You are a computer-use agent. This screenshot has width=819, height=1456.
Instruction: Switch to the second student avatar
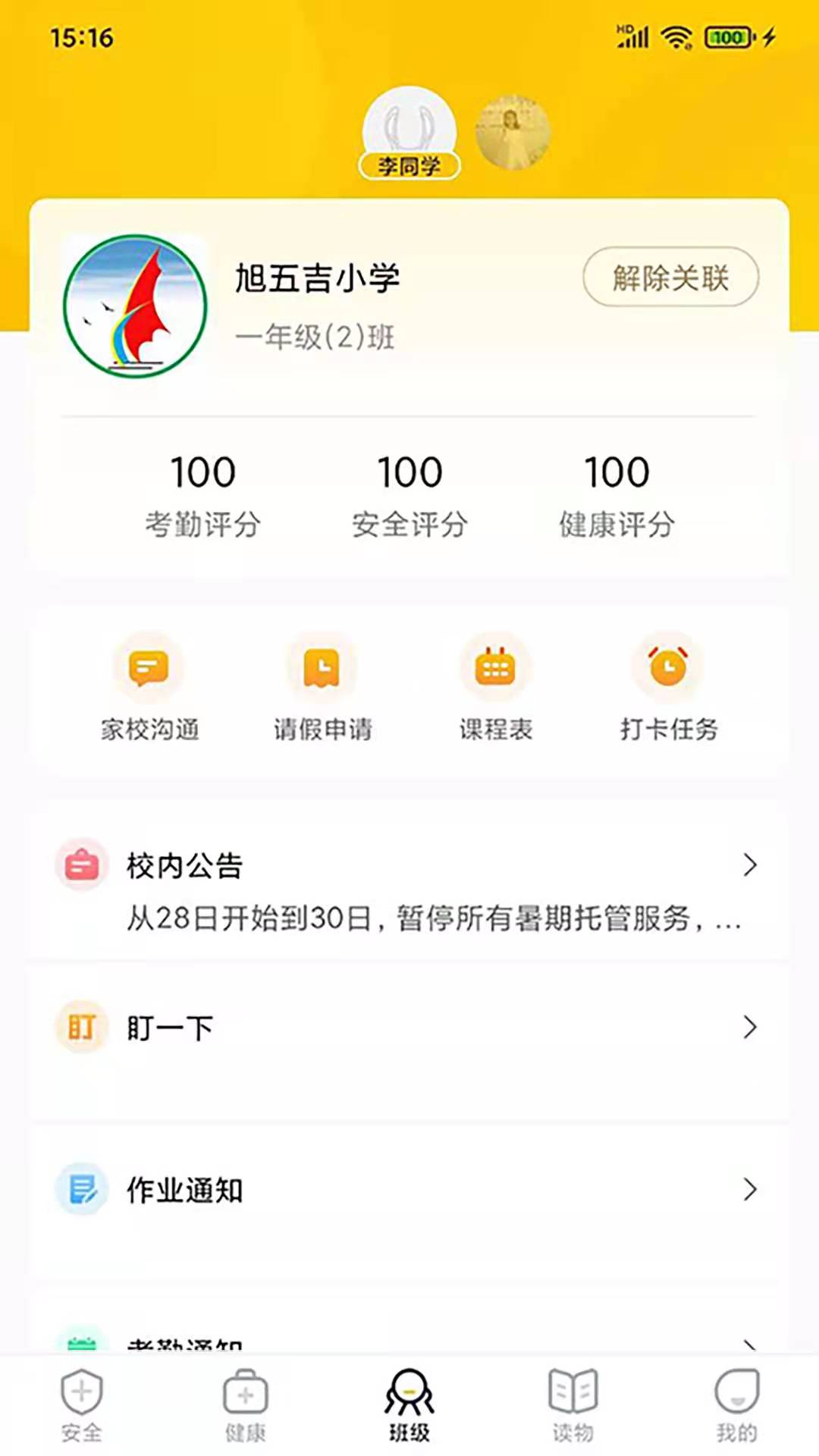513,133
